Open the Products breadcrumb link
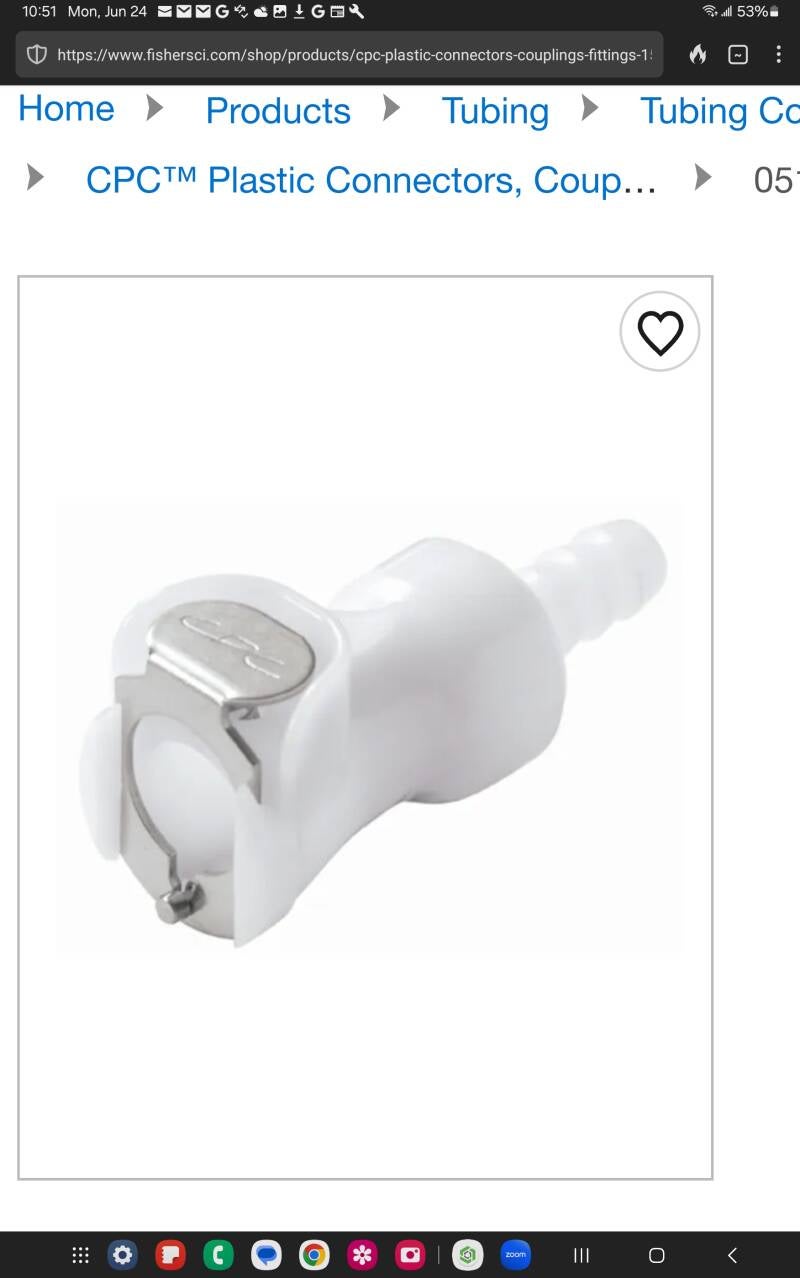 pyautogui.click(x=278, y=111)
